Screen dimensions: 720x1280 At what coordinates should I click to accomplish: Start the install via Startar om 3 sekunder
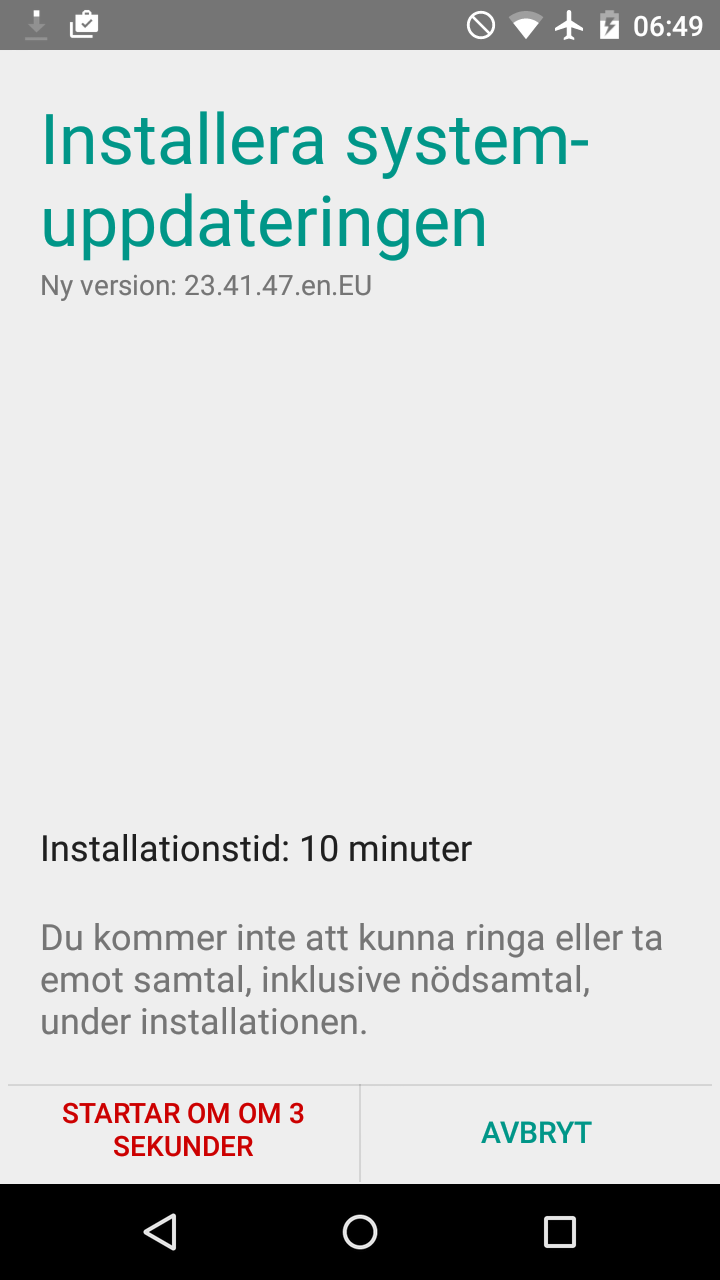tap(183, 1131)
